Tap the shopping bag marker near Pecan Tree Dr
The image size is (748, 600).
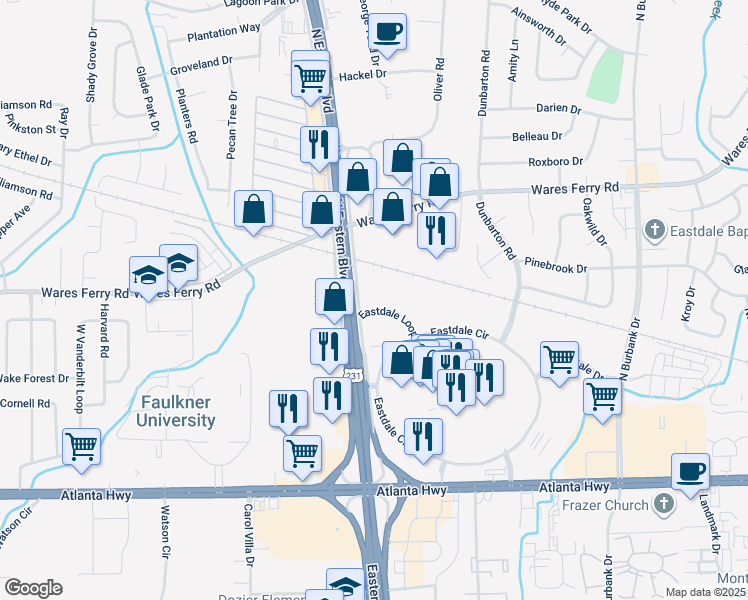tap(254, 209)
